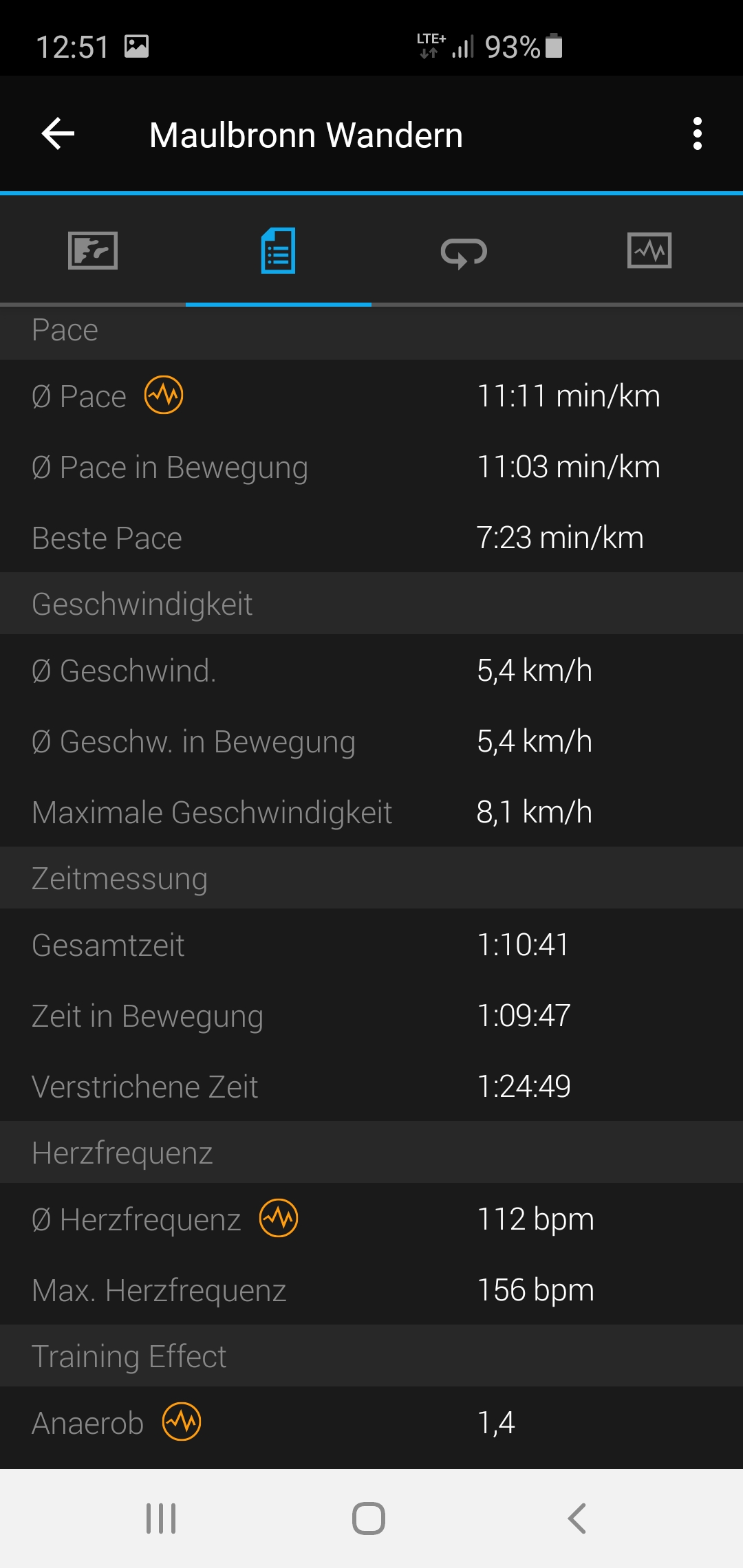Tap the insight icon next to Ø Pace
Image resolution: width=743 pixels, height=1568 pixels.
pos(164,395)
